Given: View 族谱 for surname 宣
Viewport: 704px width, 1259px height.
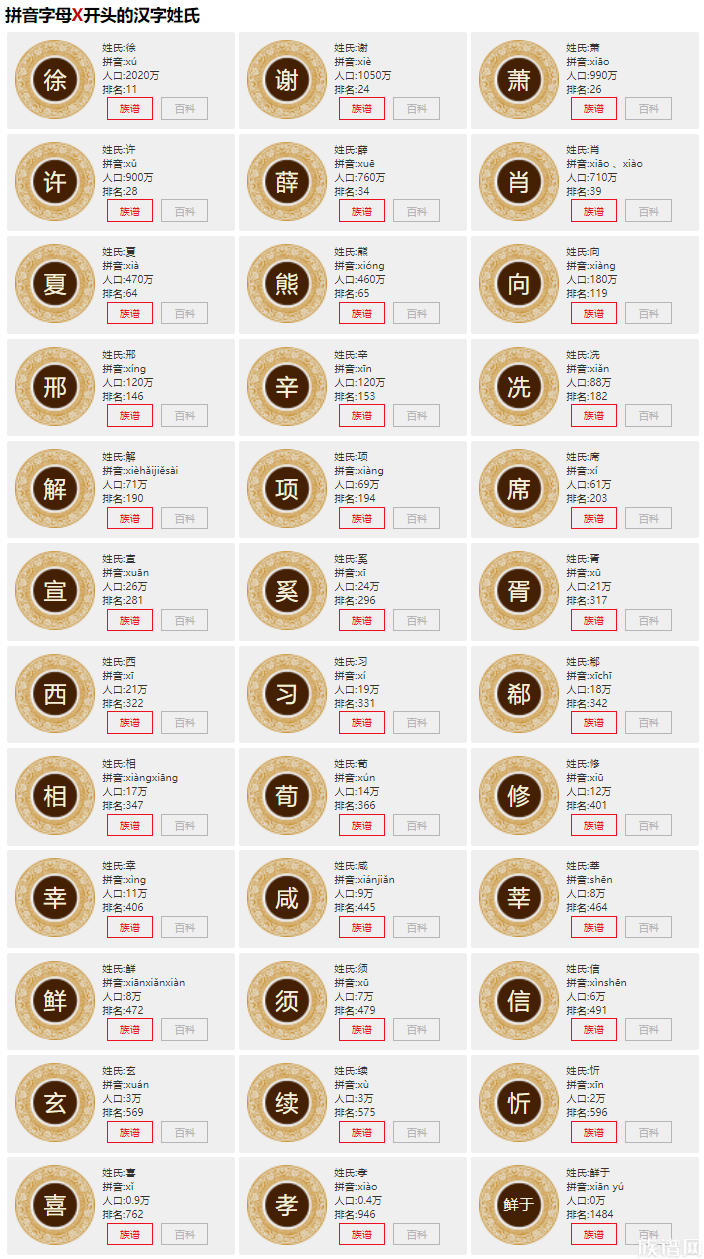Looking at the screenshot, I should pos(130,620).
